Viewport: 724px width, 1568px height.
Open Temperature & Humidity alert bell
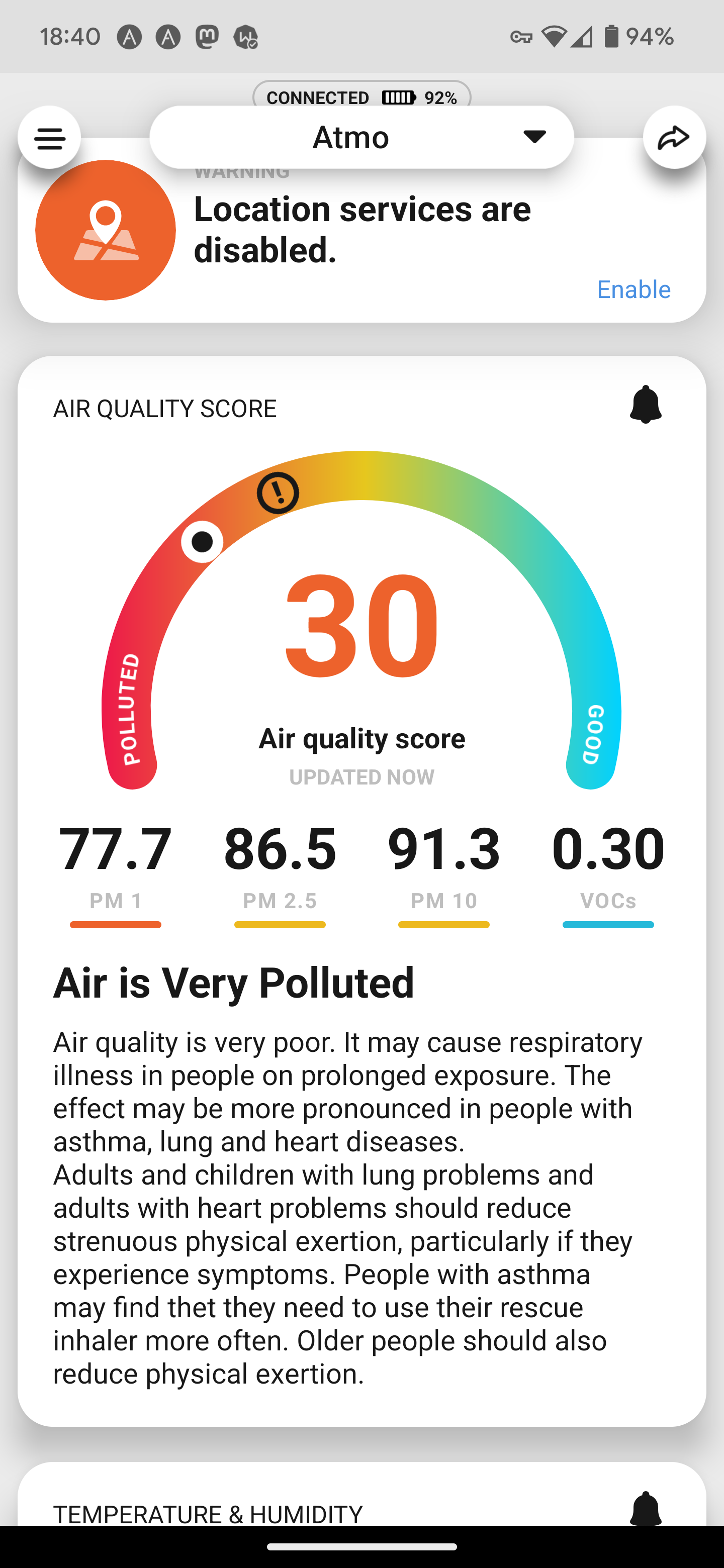point(646,1508)
